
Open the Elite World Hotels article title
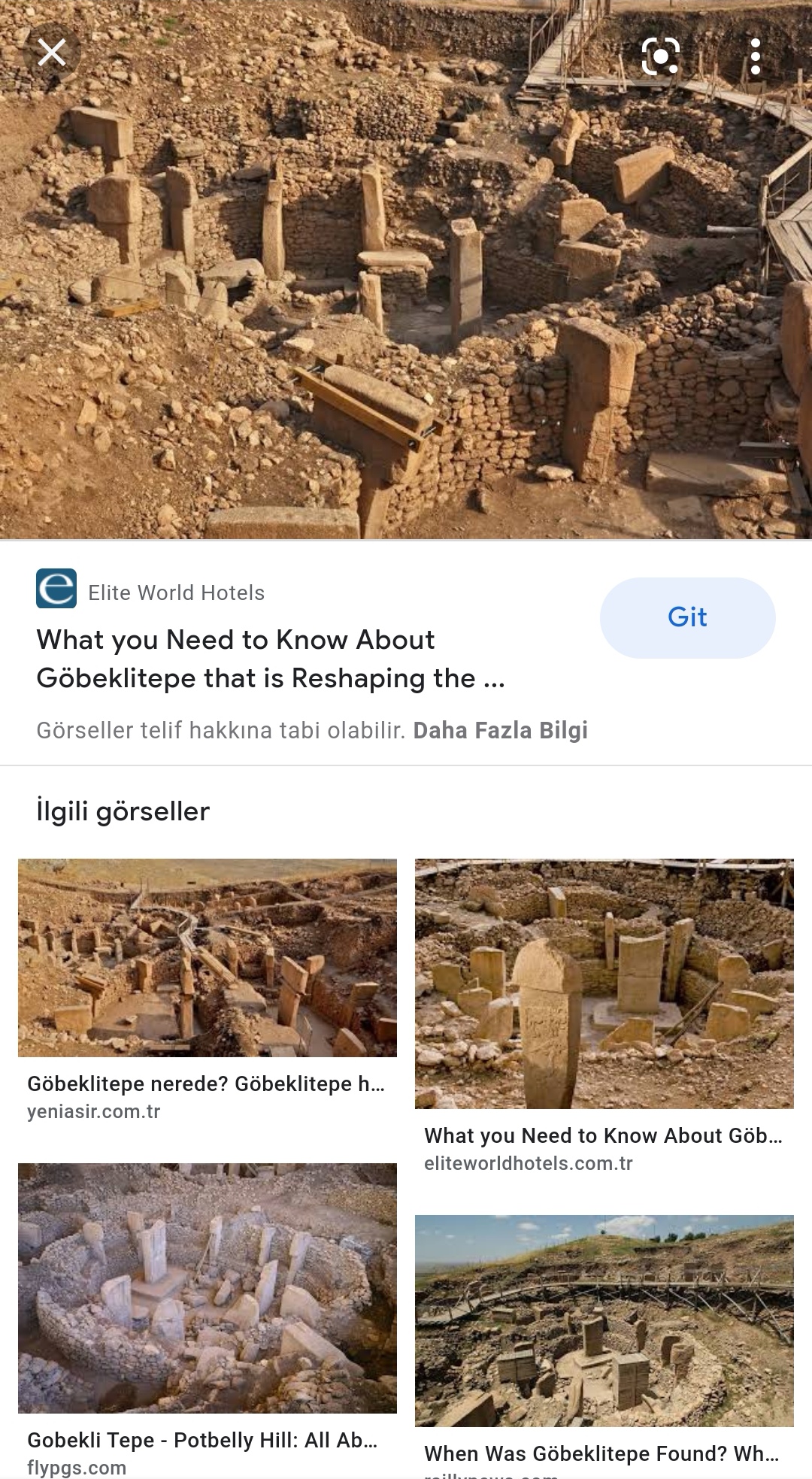coord(271,659)
